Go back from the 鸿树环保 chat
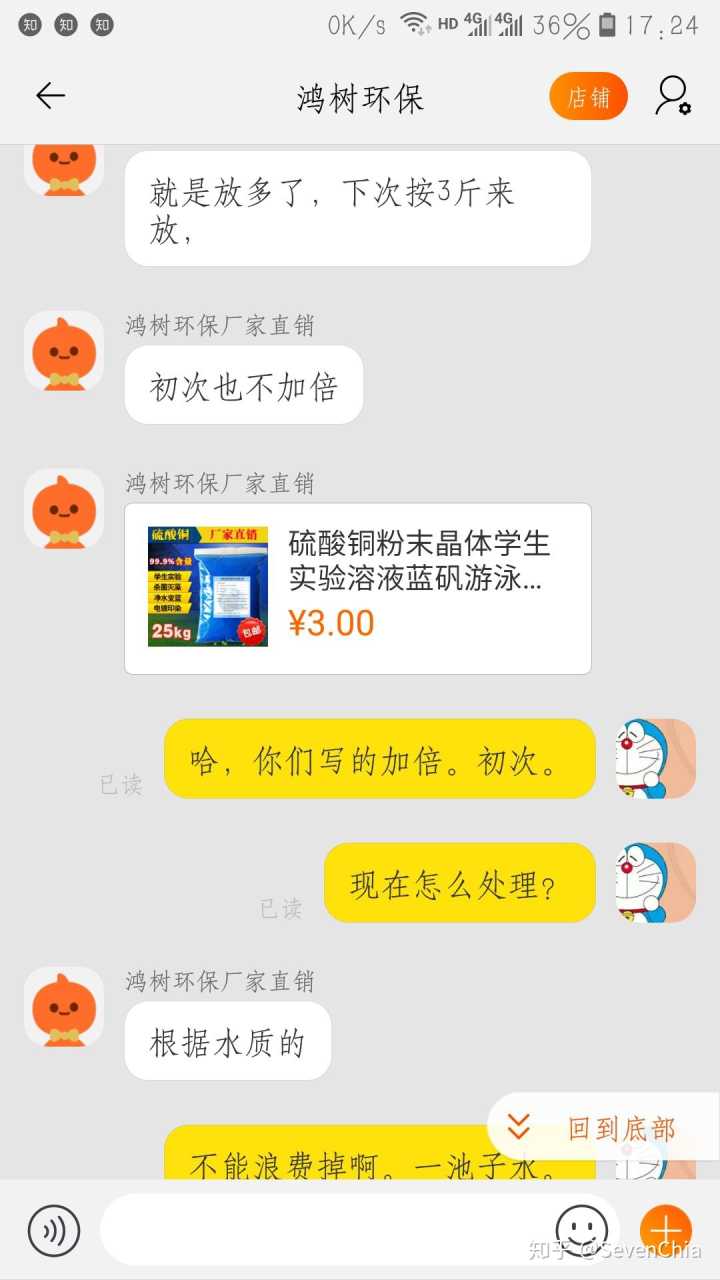The image size is (720, 1280). tap(50, 96)
